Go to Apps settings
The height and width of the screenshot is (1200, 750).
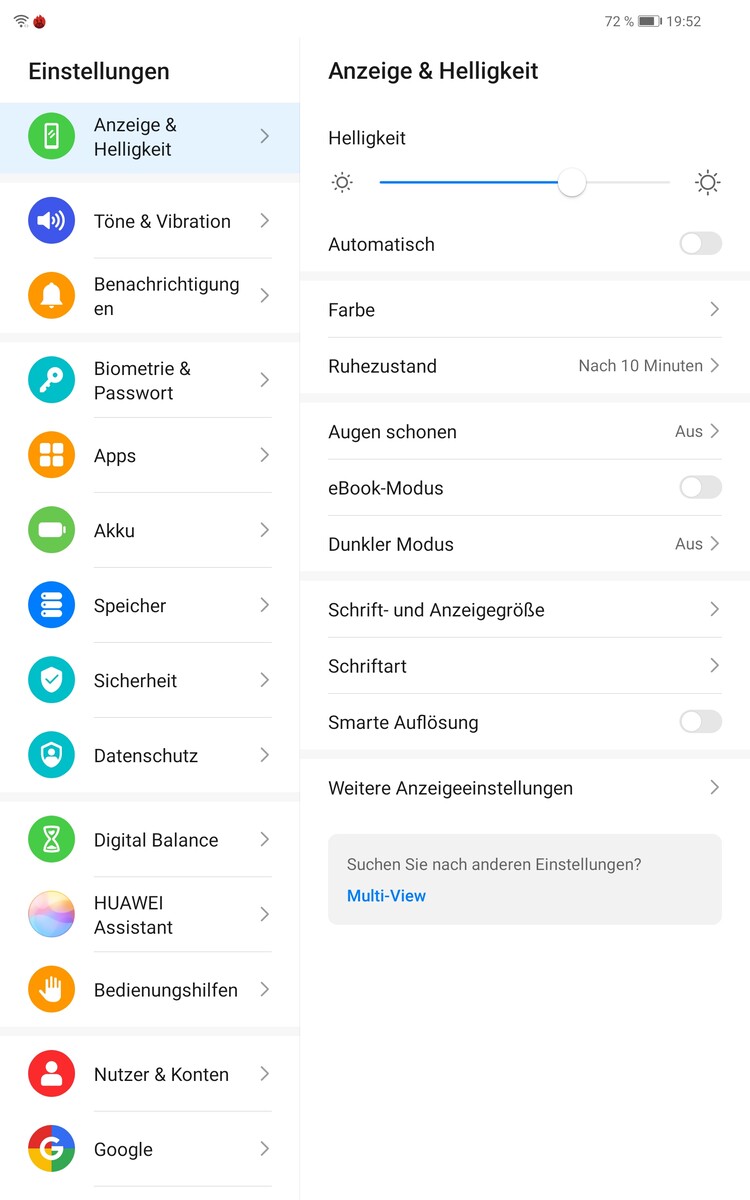(x=150, y=455)
